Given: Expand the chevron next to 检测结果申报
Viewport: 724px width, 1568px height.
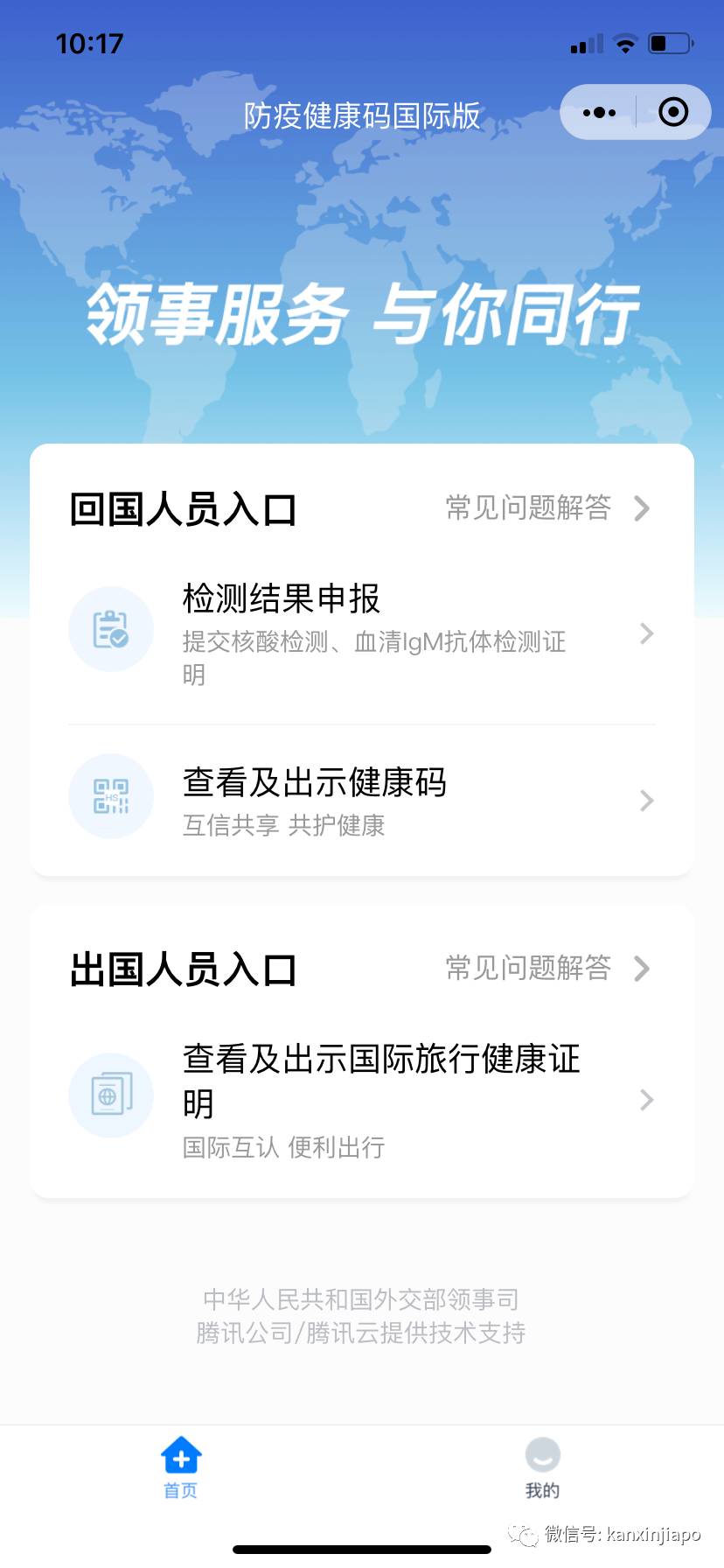Looking at the screenshot, I should coord(646,633).
